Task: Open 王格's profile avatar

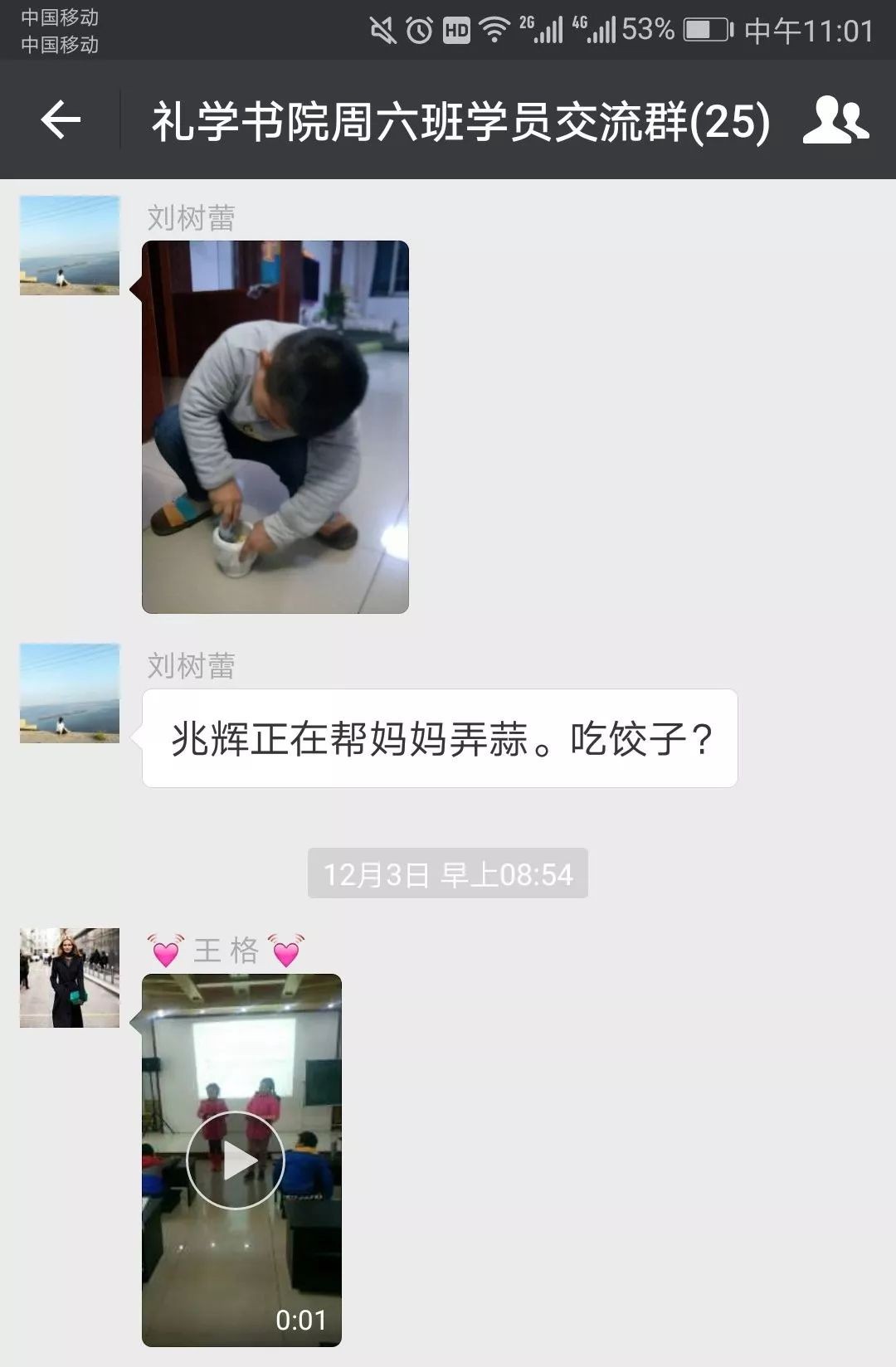Action: pos(70,978)
